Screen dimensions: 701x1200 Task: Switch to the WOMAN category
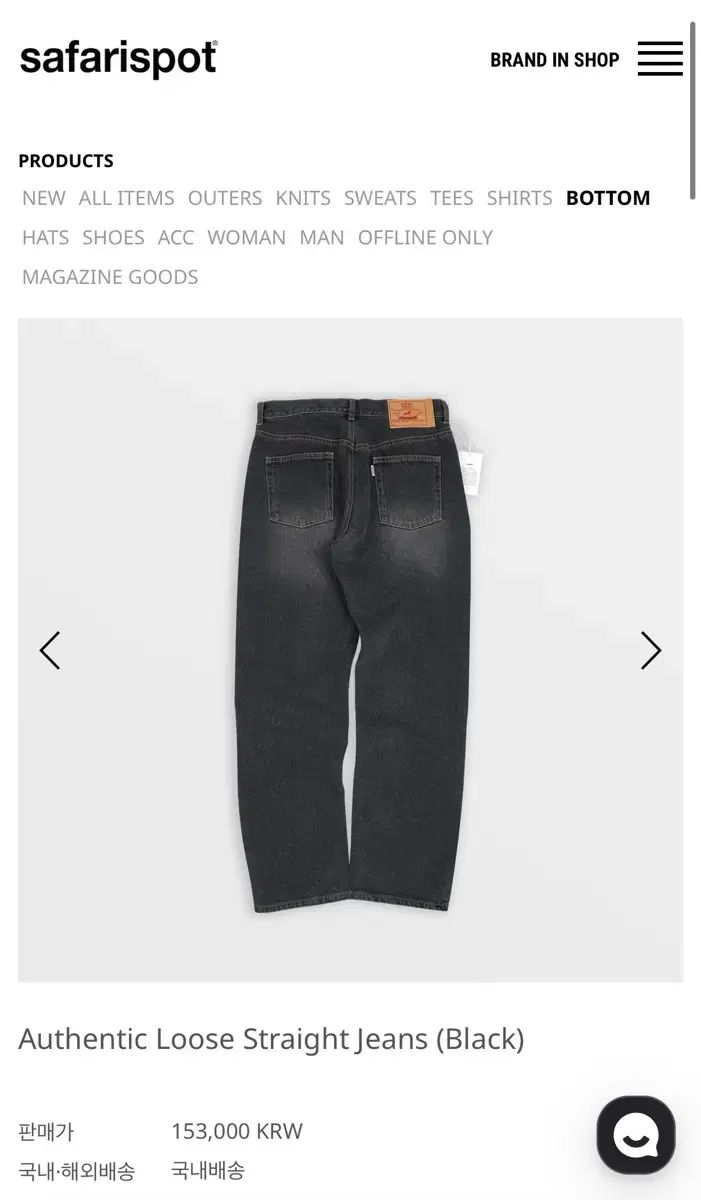click(247, 237)
